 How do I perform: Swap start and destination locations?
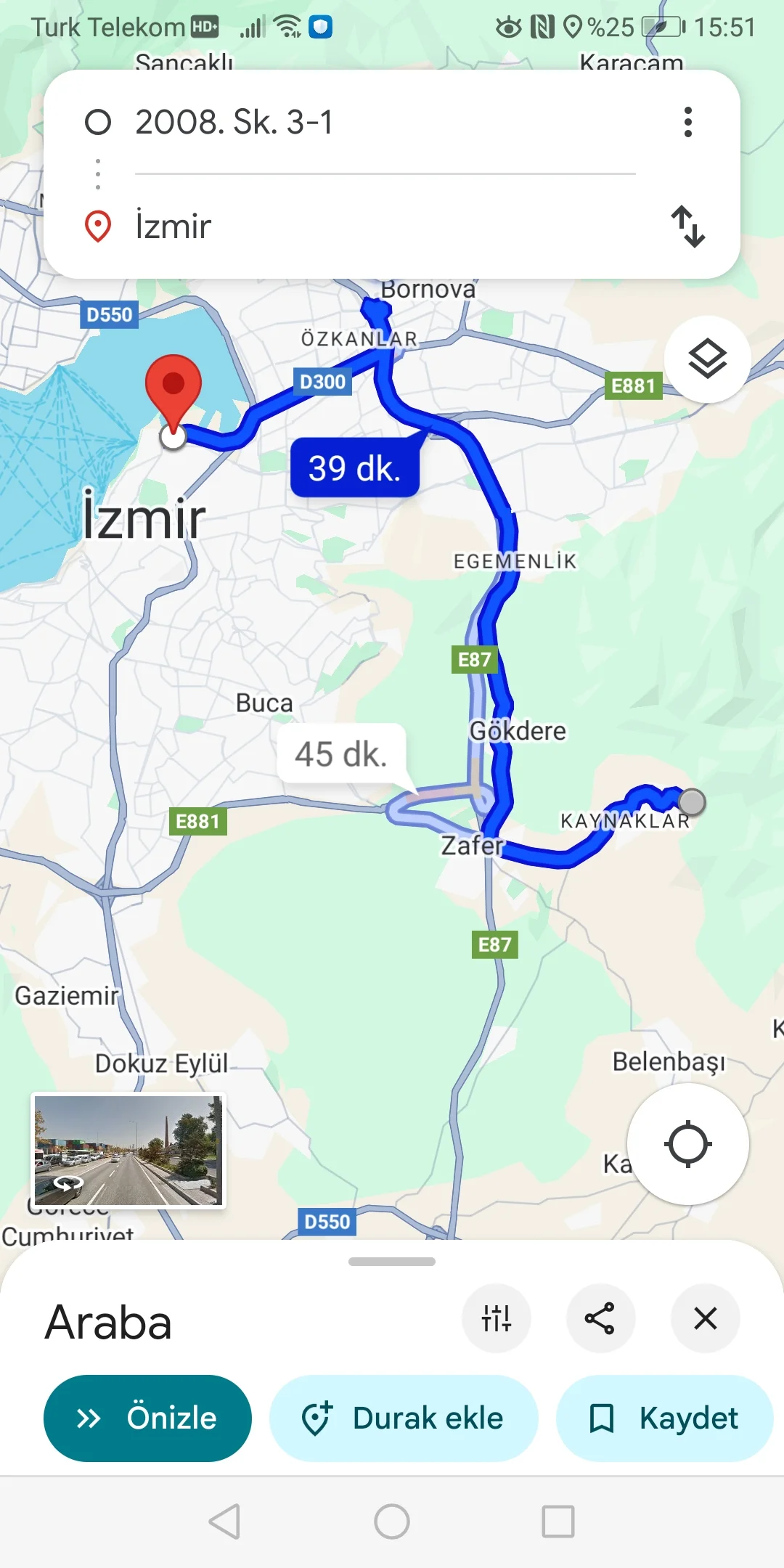pos(688,226)
